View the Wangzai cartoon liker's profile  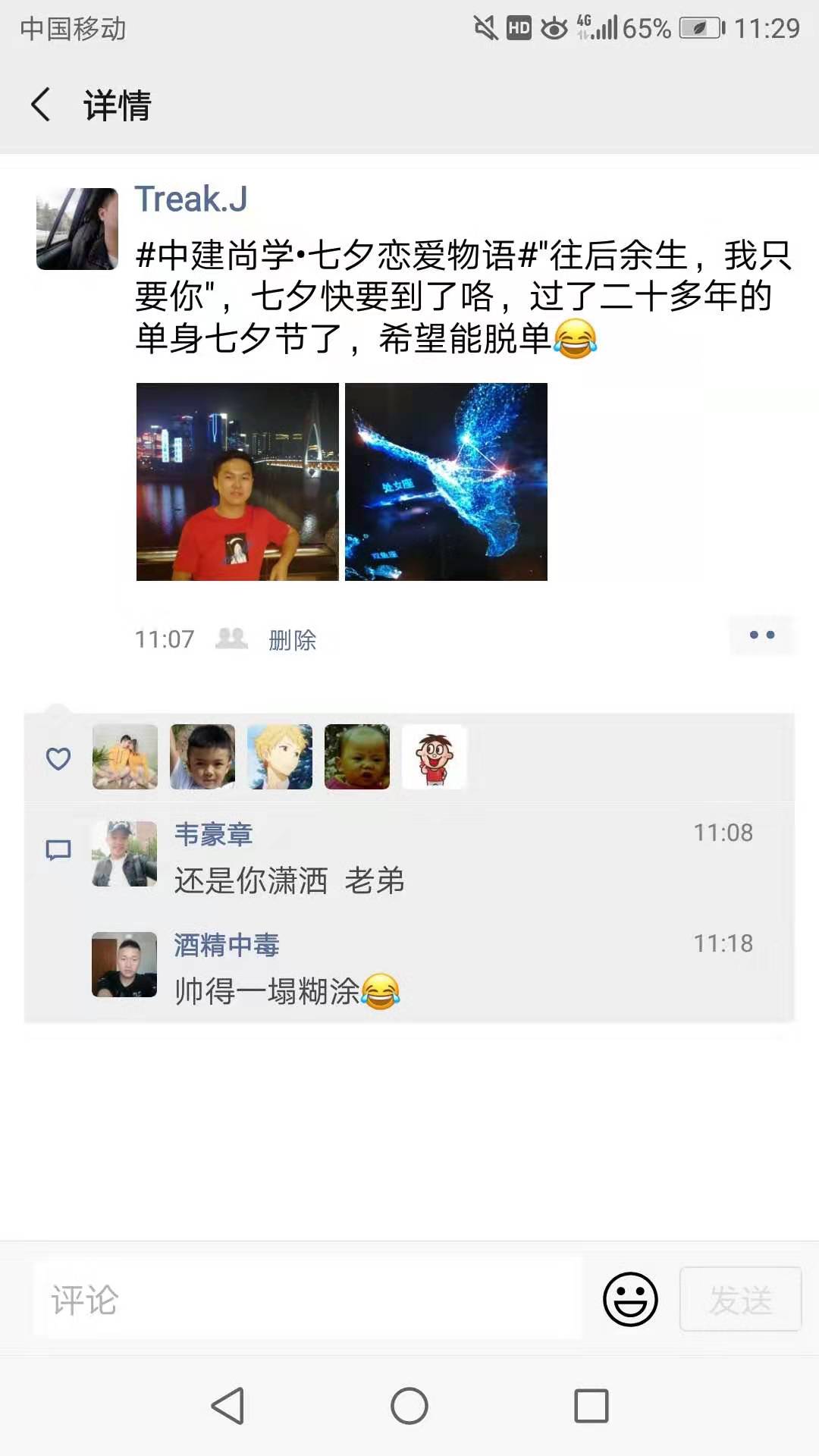[434, 757]
